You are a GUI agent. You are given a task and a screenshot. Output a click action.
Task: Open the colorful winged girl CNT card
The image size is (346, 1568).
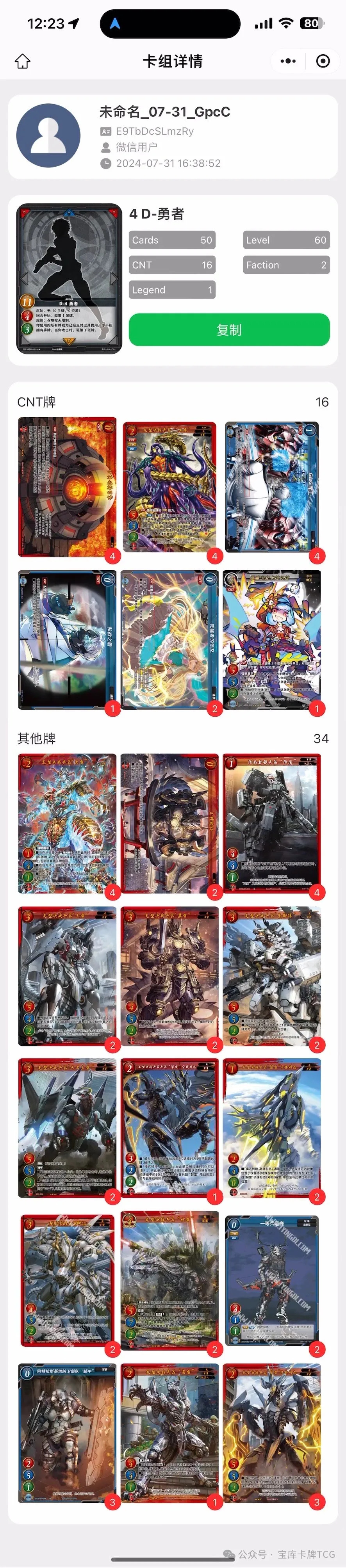coord(272,639)
